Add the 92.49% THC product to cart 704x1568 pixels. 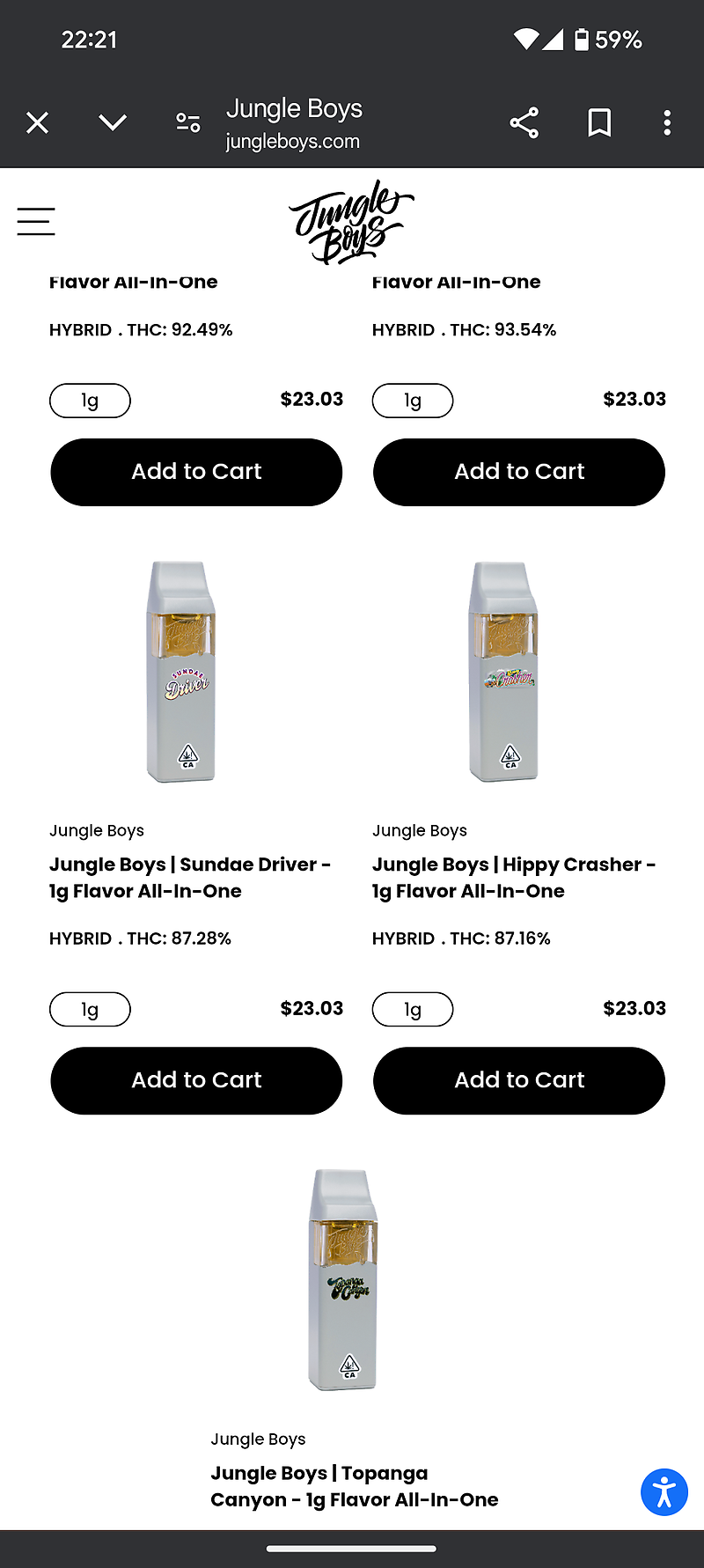(x=196, y=472)
